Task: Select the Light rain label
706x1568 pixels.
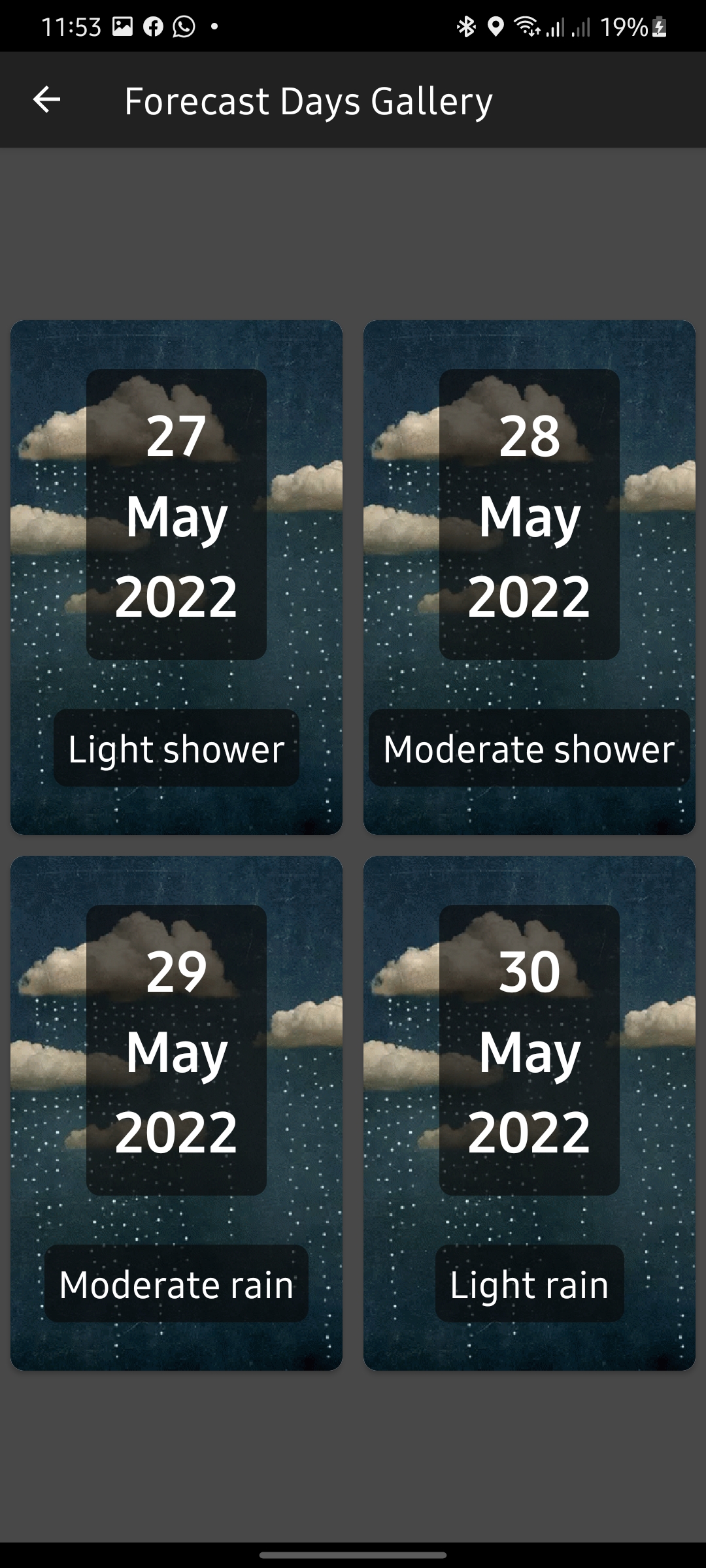Action: (528, 1284)
